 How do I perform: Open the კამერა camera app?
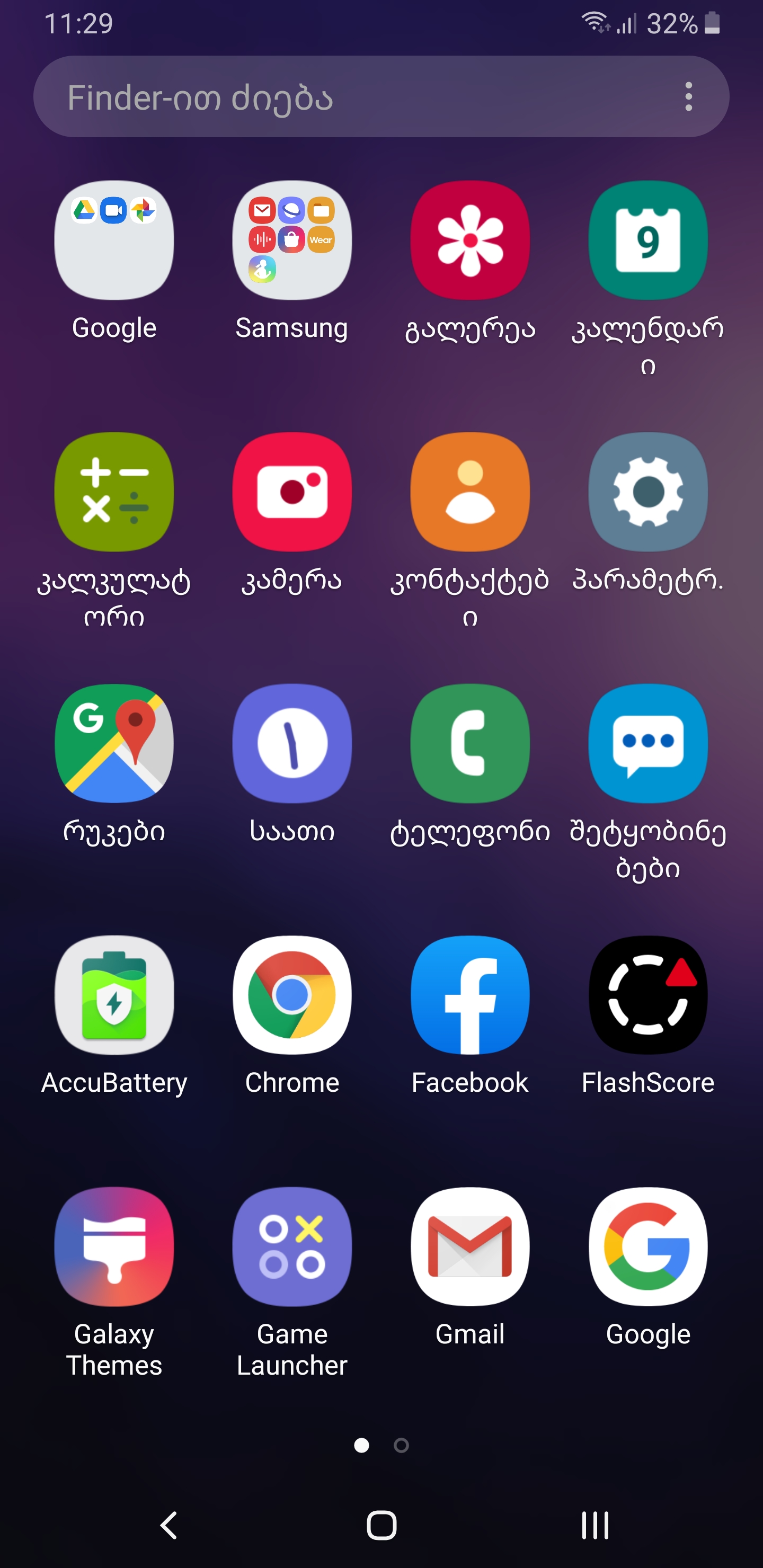point(291,491)
